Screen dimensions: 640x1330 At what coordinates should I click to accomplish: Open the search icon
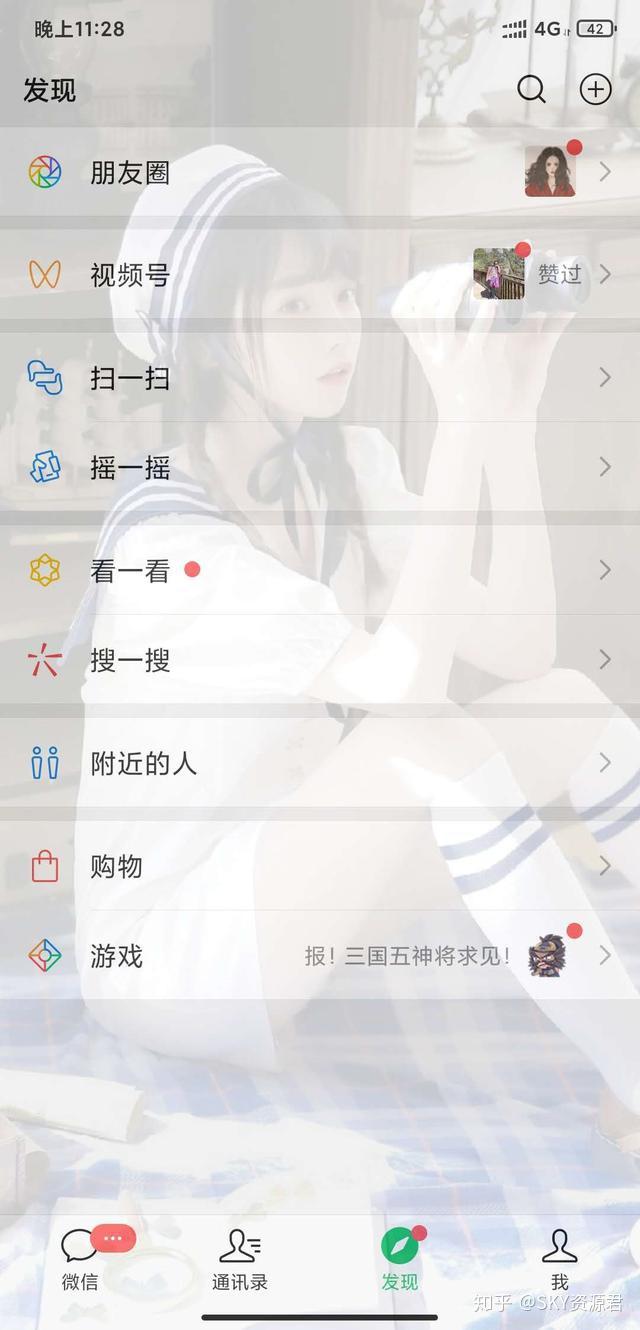click(x=531, y=90)
